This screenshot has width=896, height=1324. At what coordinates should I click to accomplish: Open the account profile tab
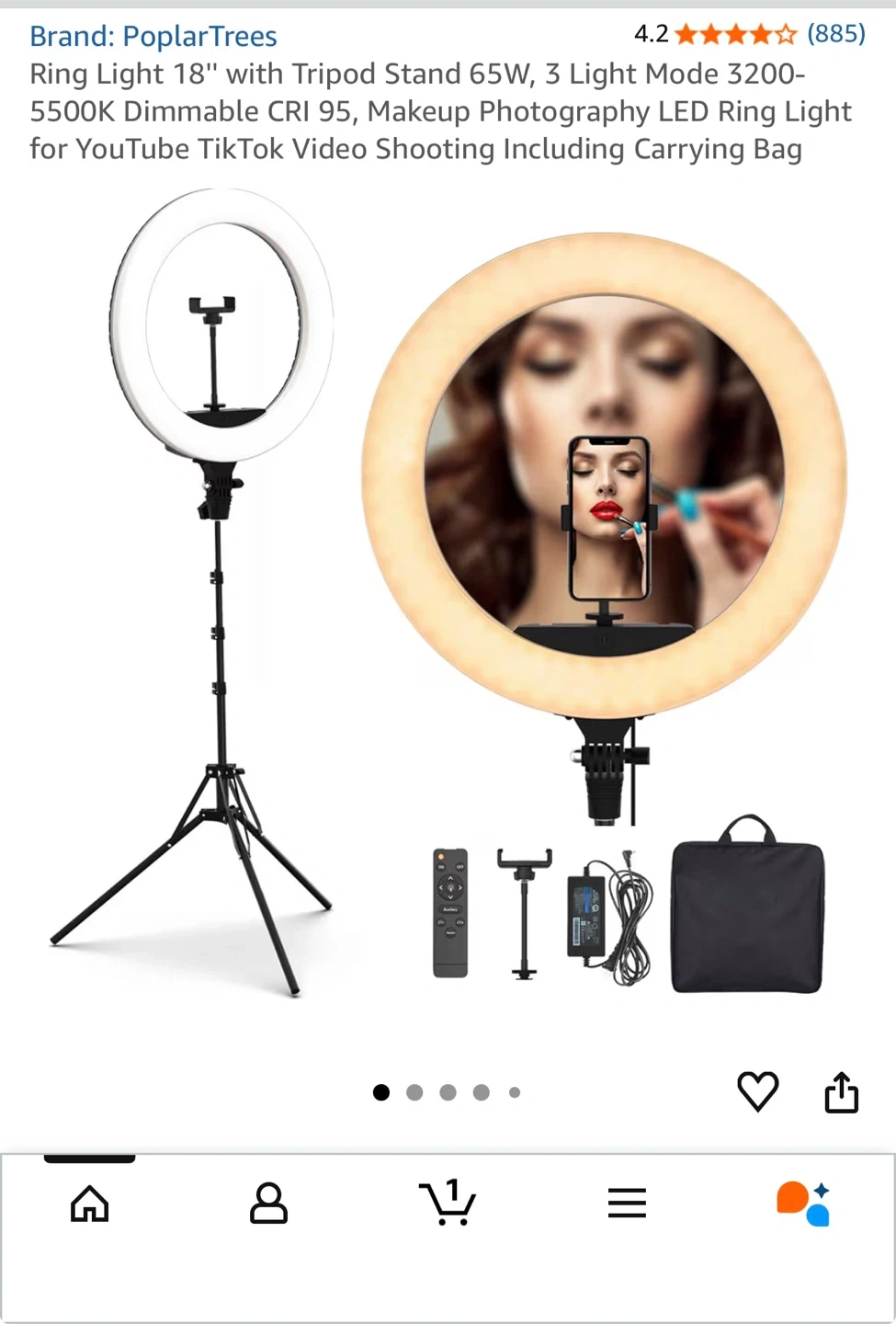pyautogui.click(x=268, y=1203)
